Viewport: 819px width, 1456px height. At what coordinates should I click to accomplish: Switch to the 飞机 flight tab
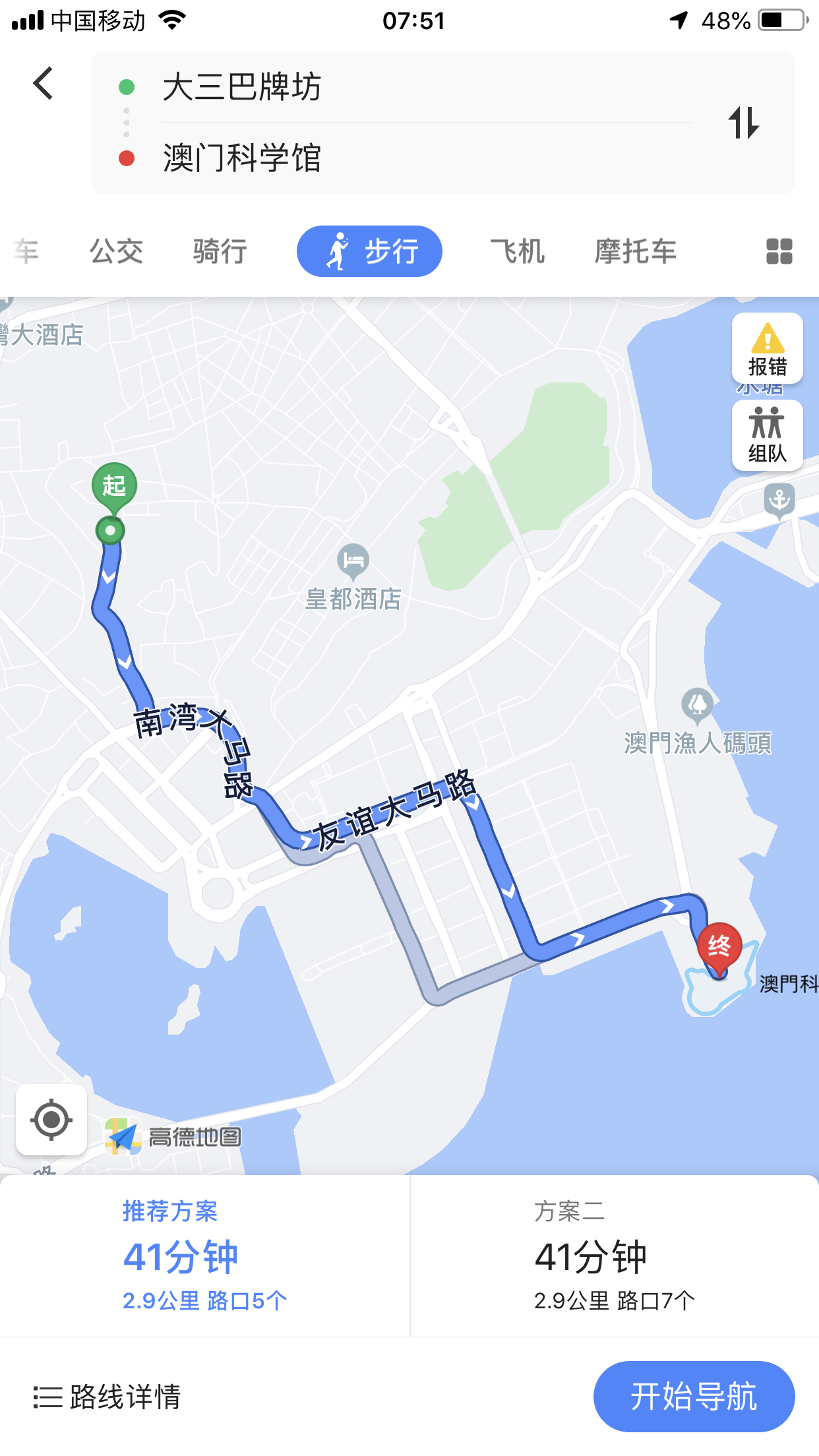coord(517,251)
